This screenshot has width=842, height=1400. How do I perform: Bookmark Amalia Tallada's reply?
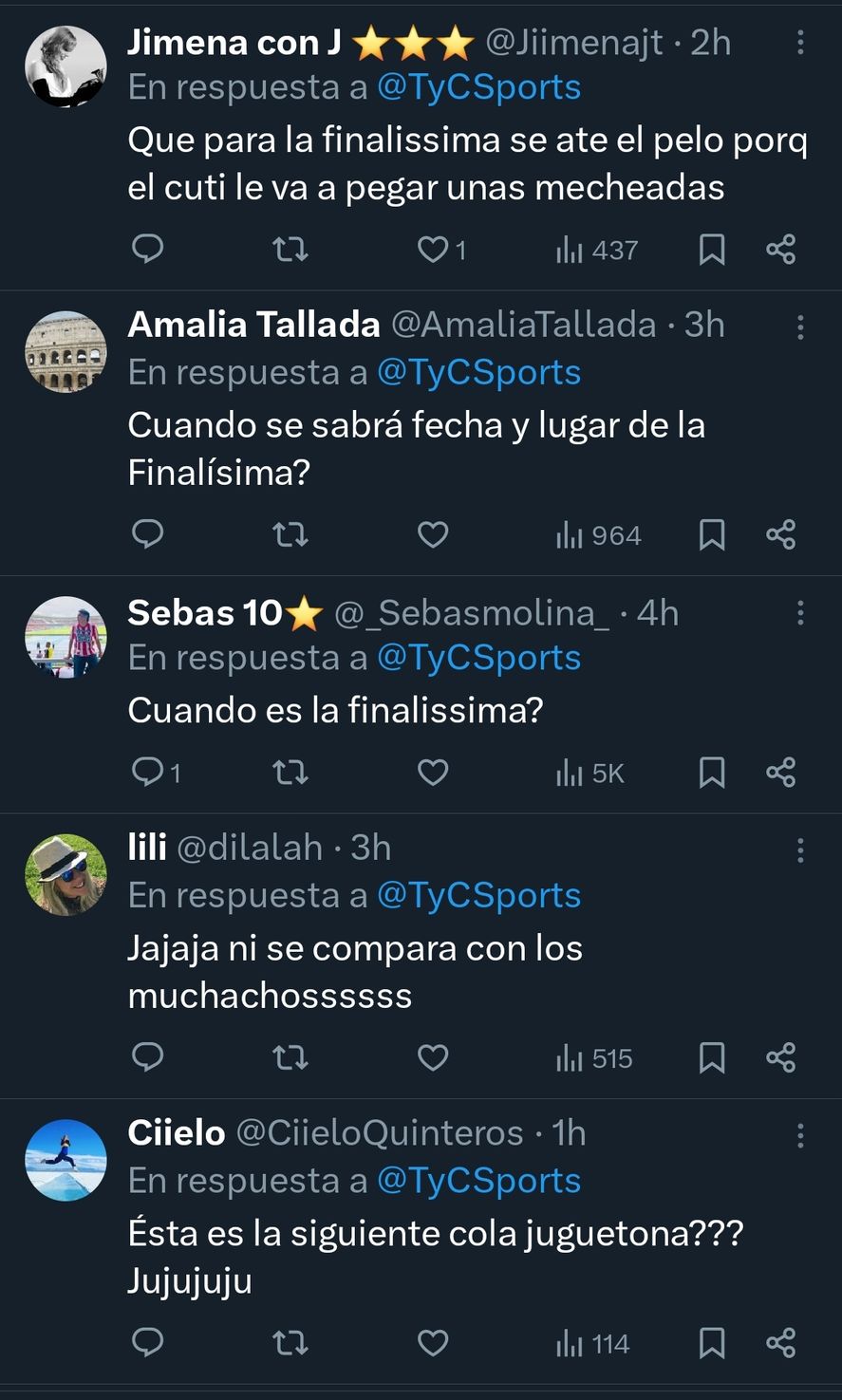[x=711, y=534]
